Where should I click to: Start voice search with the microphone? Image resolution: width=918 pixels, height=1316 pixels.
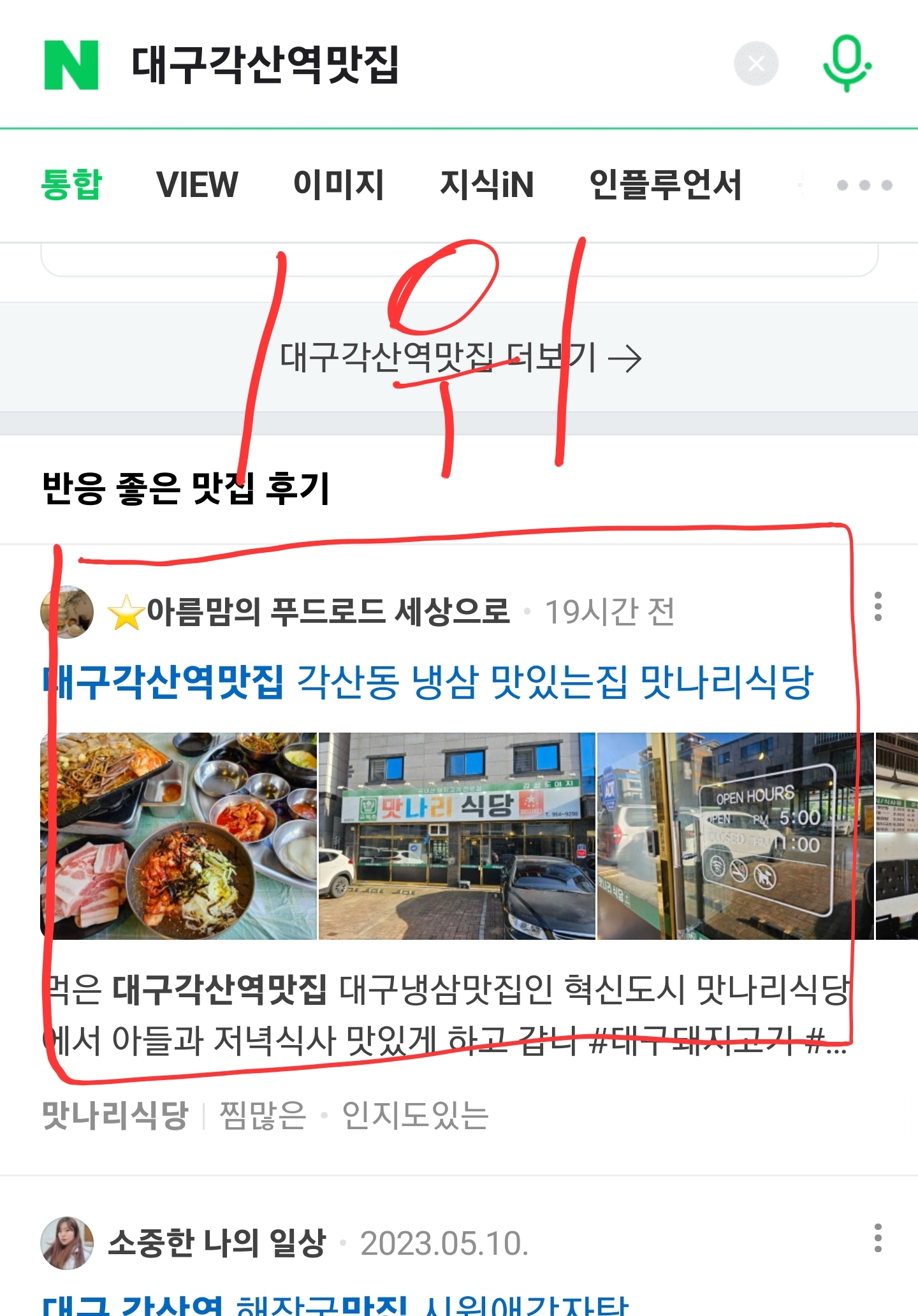(847, 64)
